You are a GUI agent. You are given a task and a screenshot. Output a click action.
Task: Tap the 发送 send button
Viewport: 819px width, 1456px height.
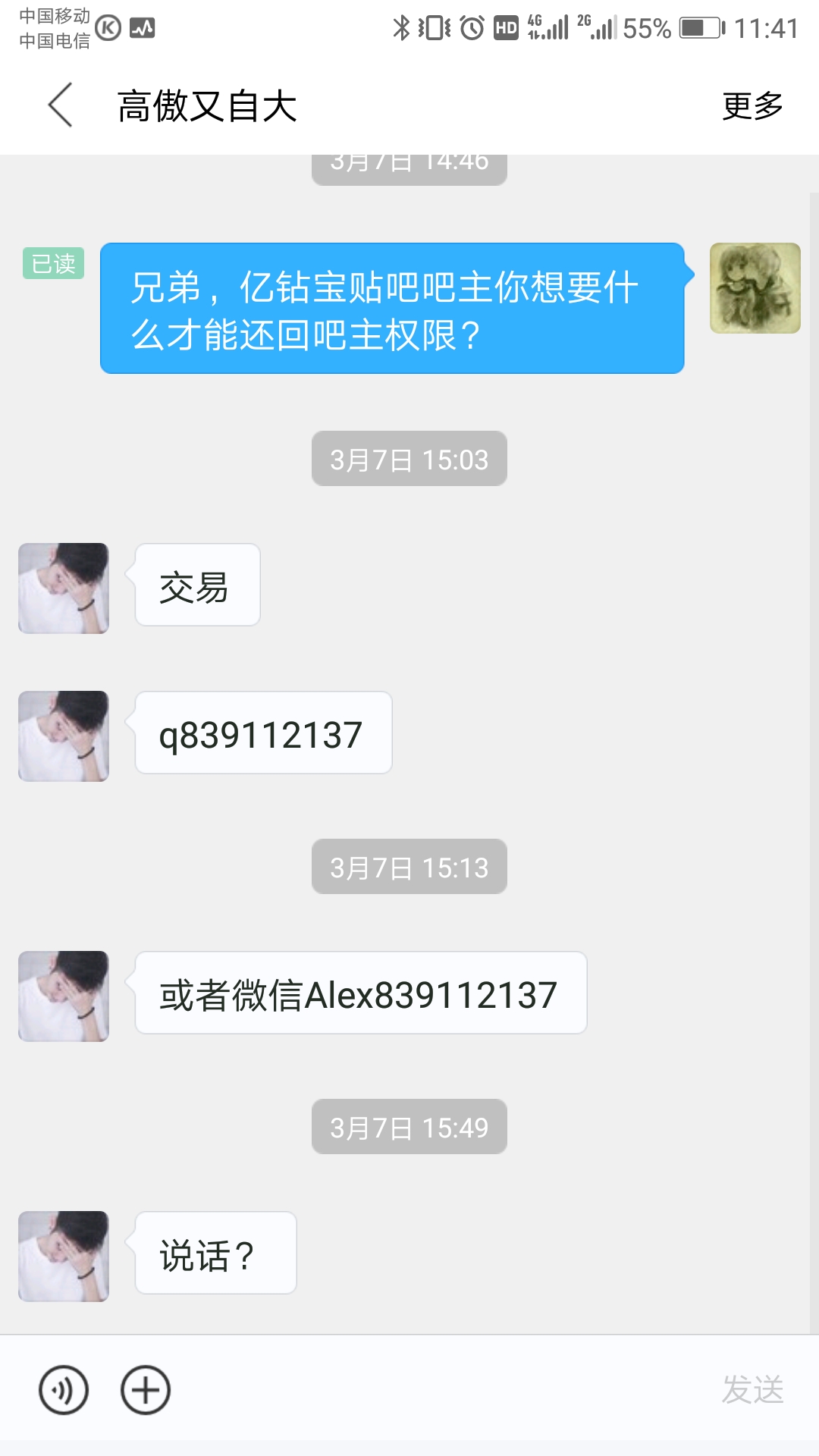752,1390
